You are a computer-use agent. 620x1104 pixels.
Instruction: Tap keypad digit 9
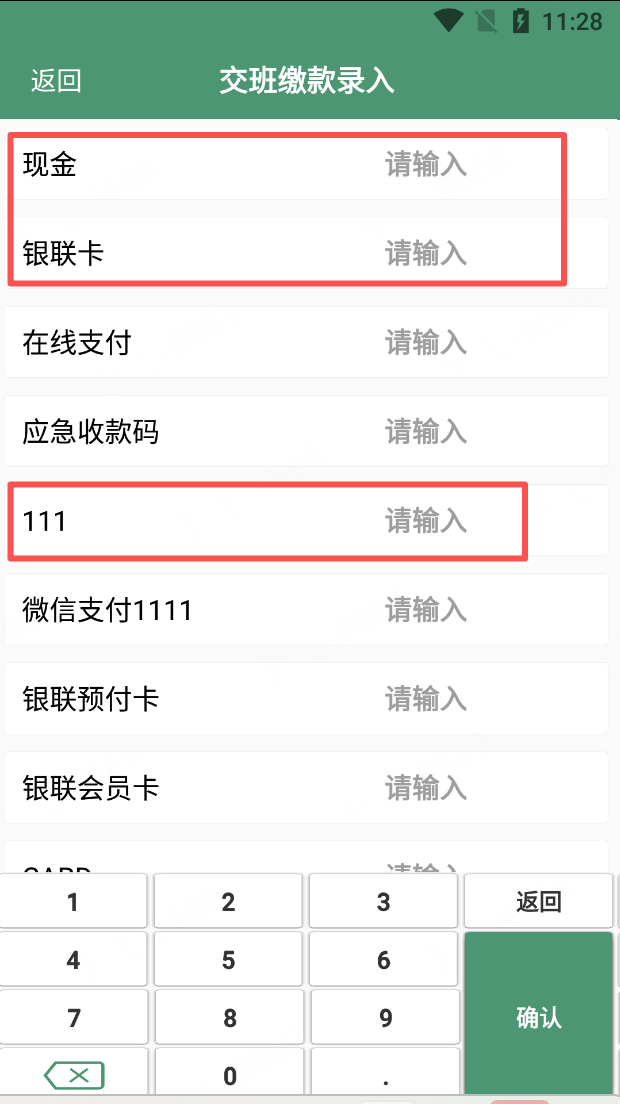click(x=384, y=1019)
